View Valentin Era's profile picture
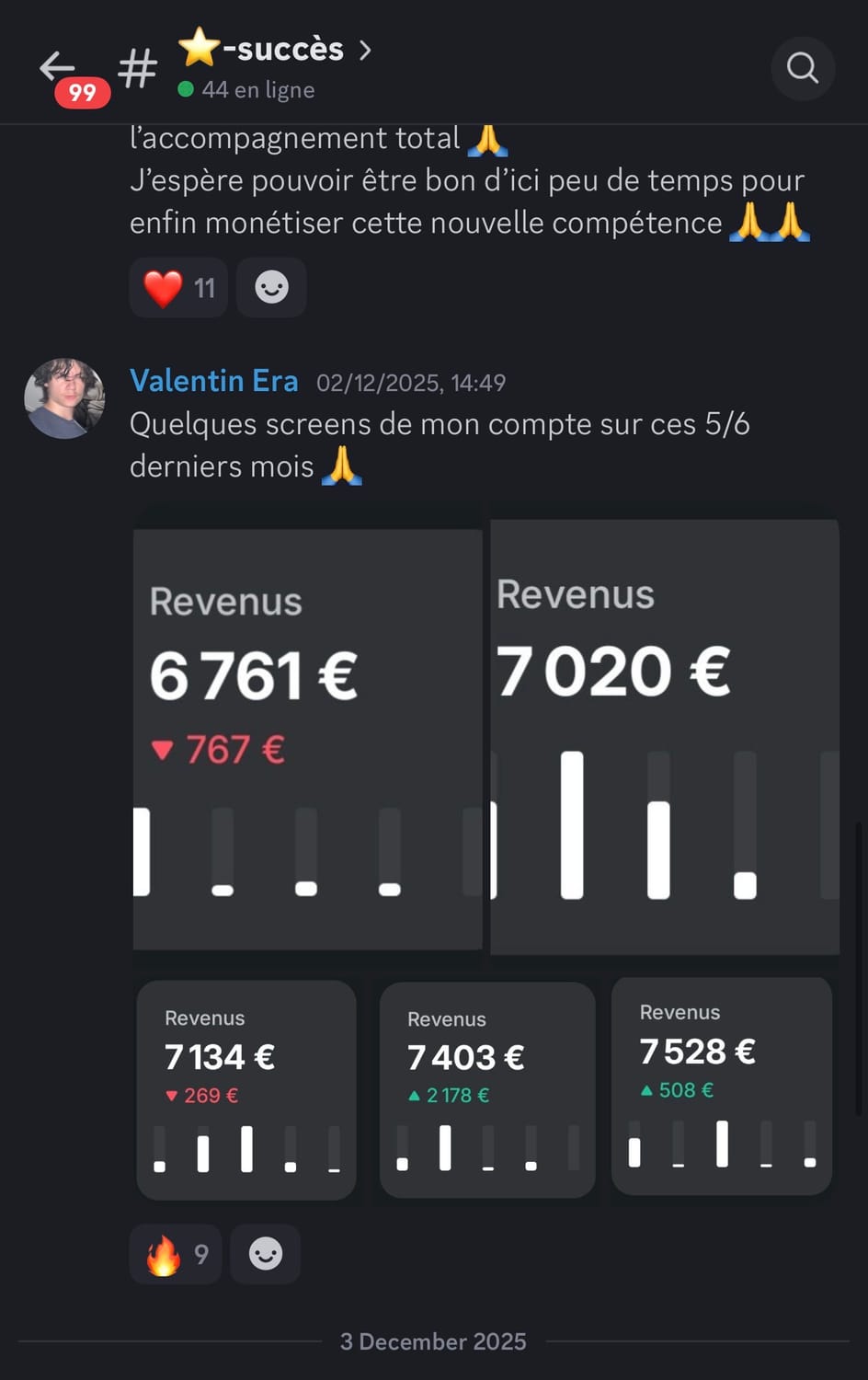The image size is (868, 1380). coord(64,398)
